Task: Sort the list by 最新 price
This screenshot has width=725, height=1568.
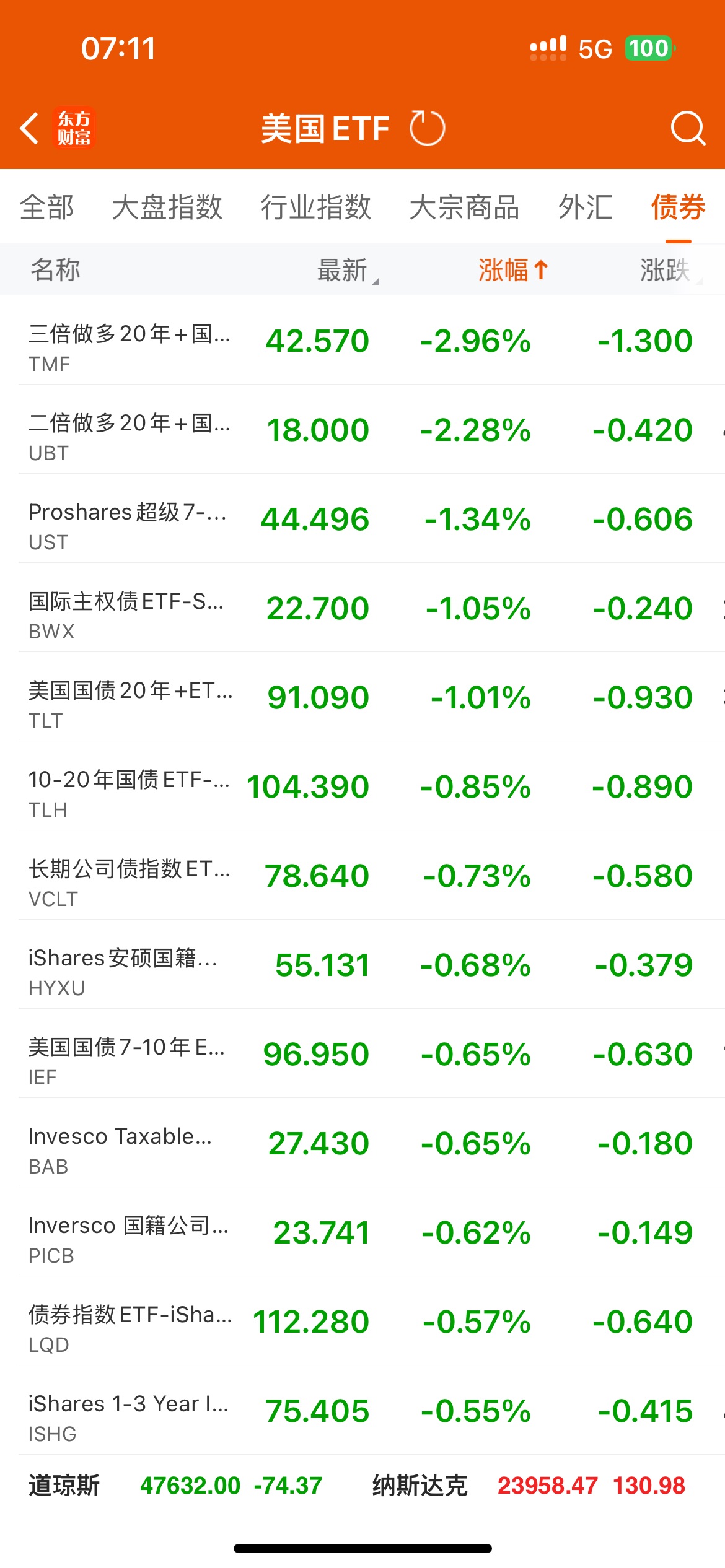Action: pyautogui.click(x=344, y=270)
